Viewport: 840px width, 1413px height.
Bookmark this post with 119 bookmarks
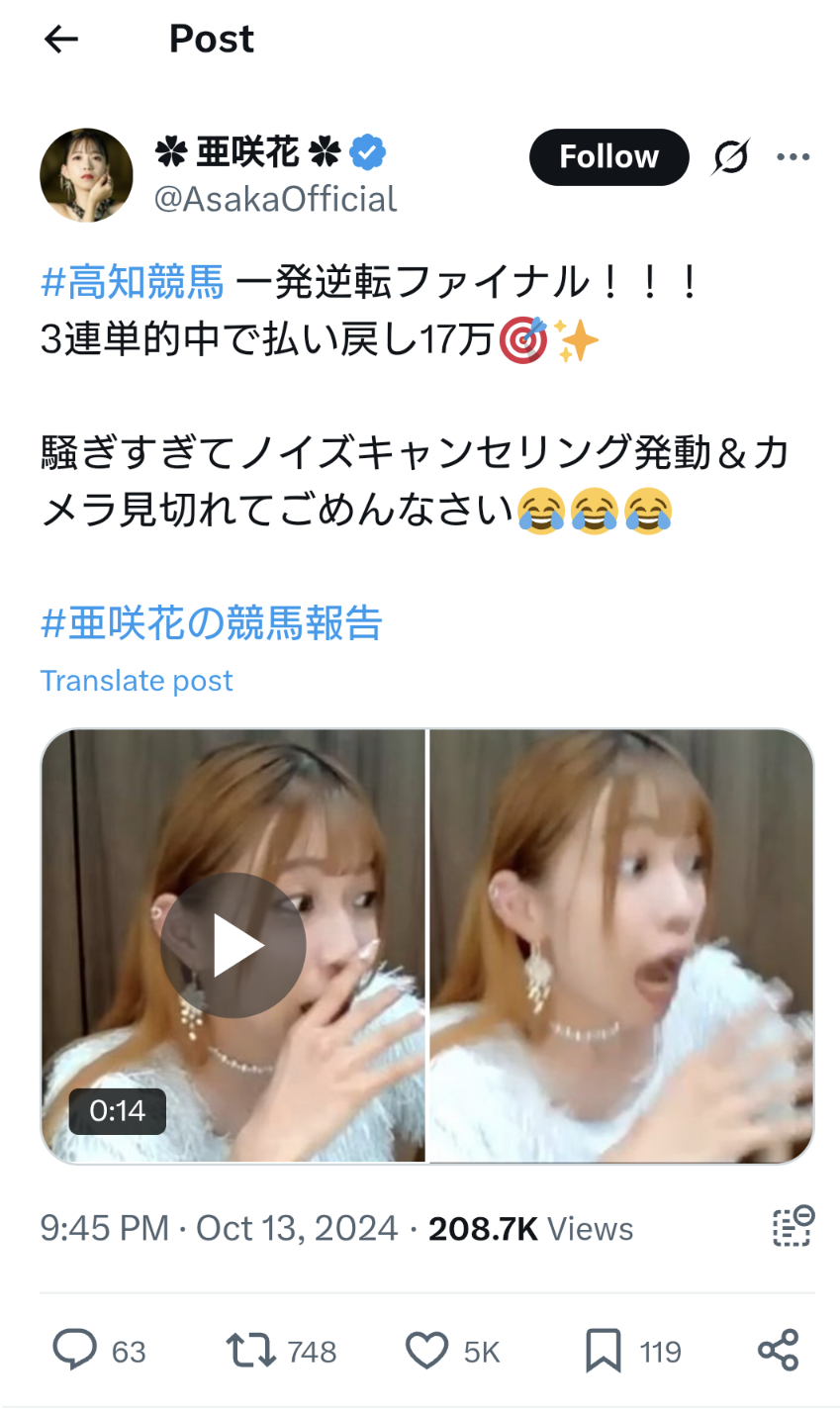click(x=604, y=1350)
